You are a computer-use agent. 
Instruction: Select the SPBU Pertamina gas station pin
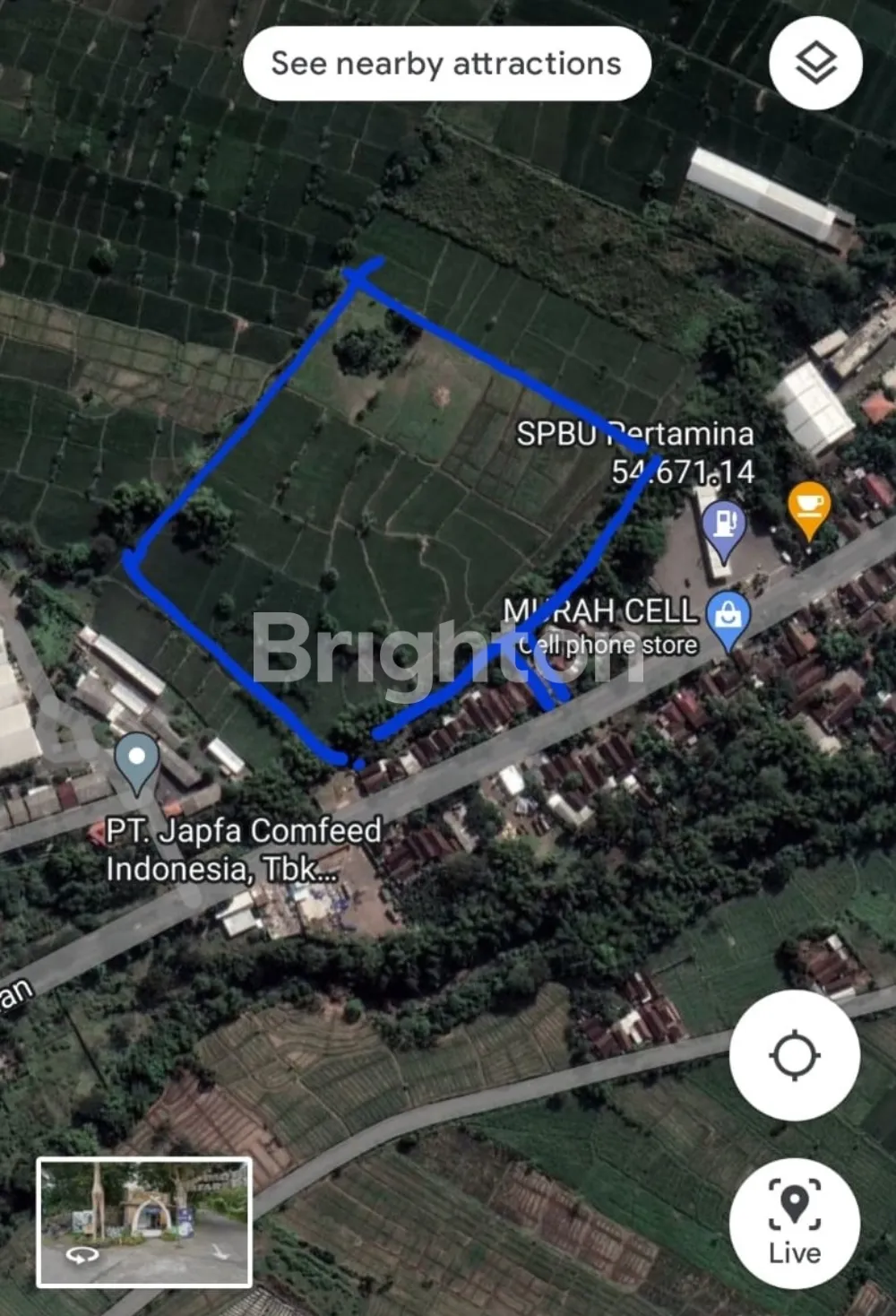[x=724, y=526]
